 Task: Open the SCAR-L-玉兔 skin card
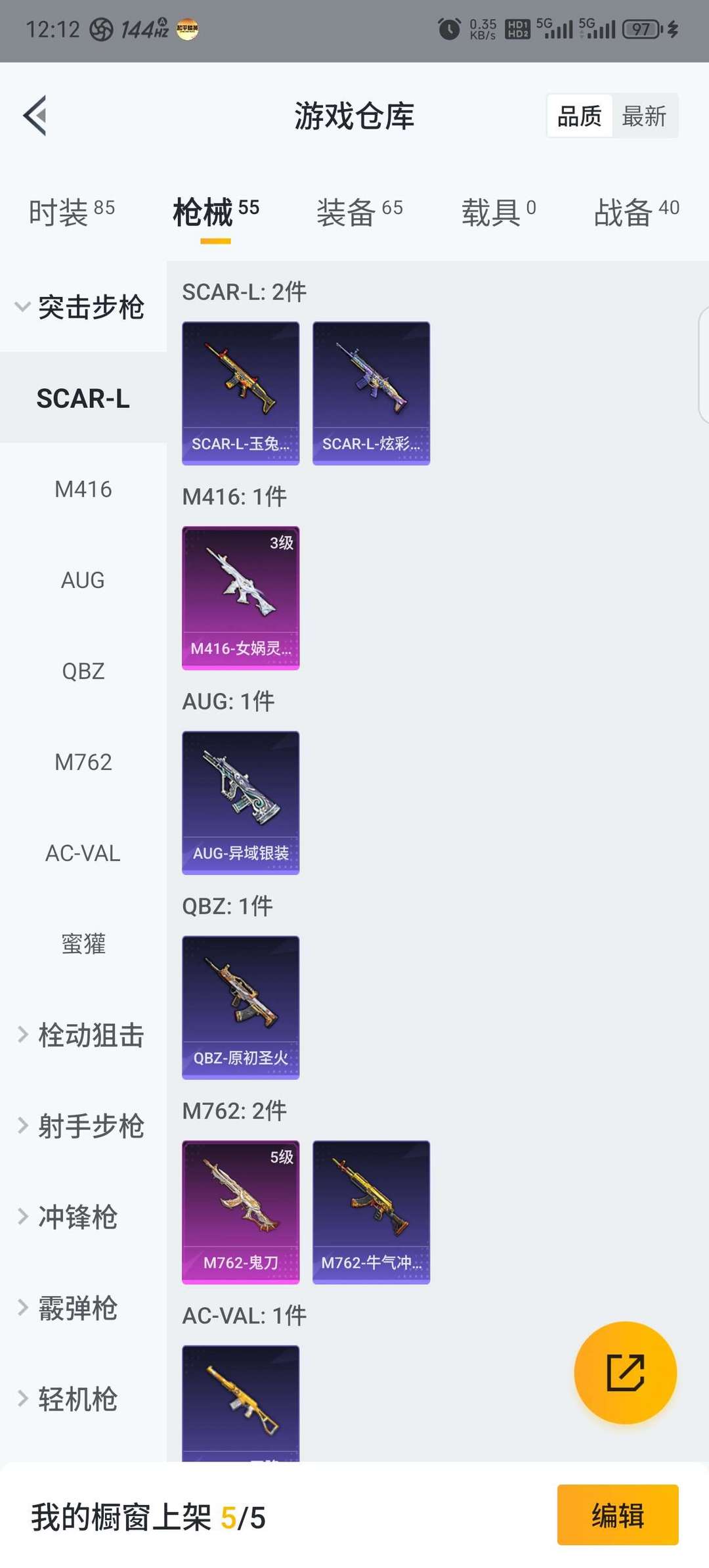pyautogui.click(x=240, y=393)
